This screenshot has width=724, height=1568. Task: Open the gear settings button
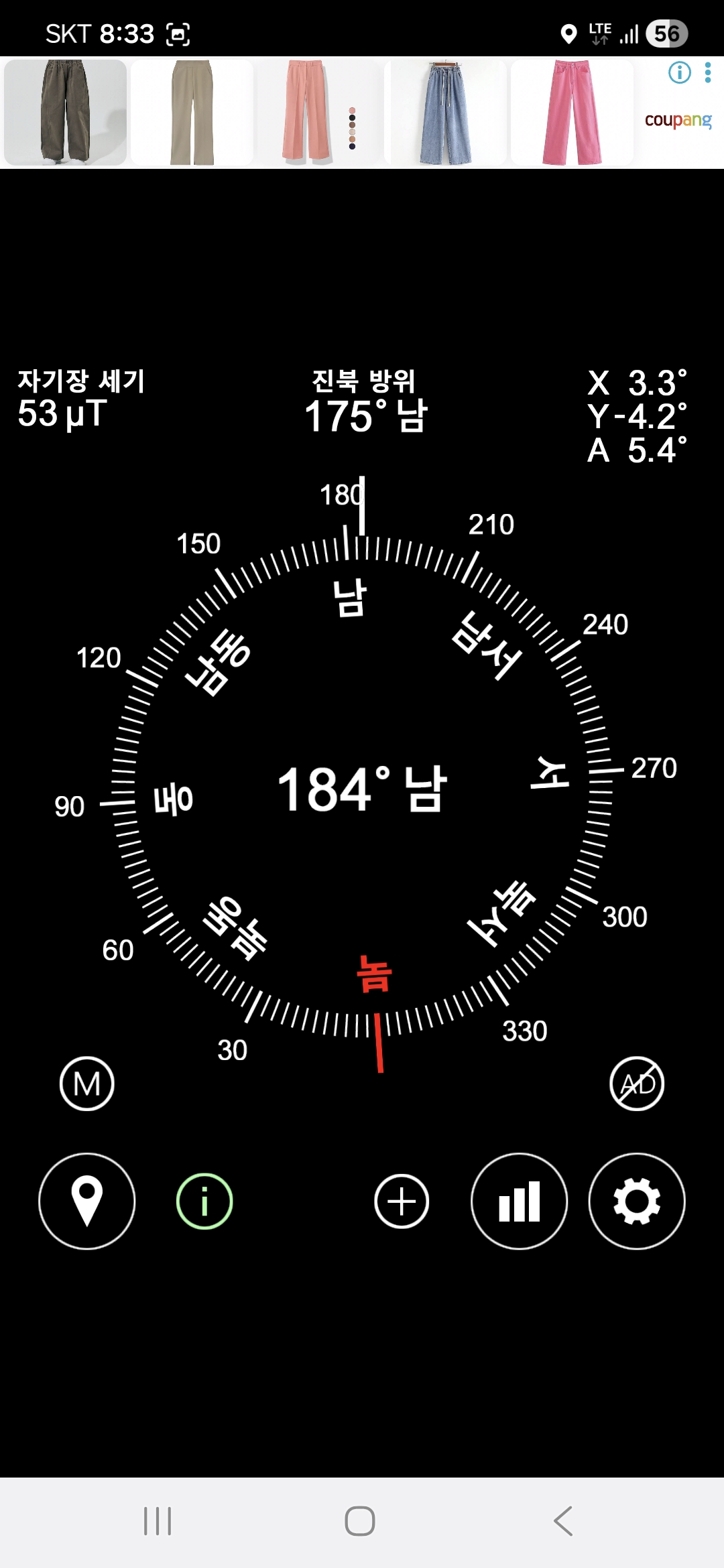[x=637, y=1201]
